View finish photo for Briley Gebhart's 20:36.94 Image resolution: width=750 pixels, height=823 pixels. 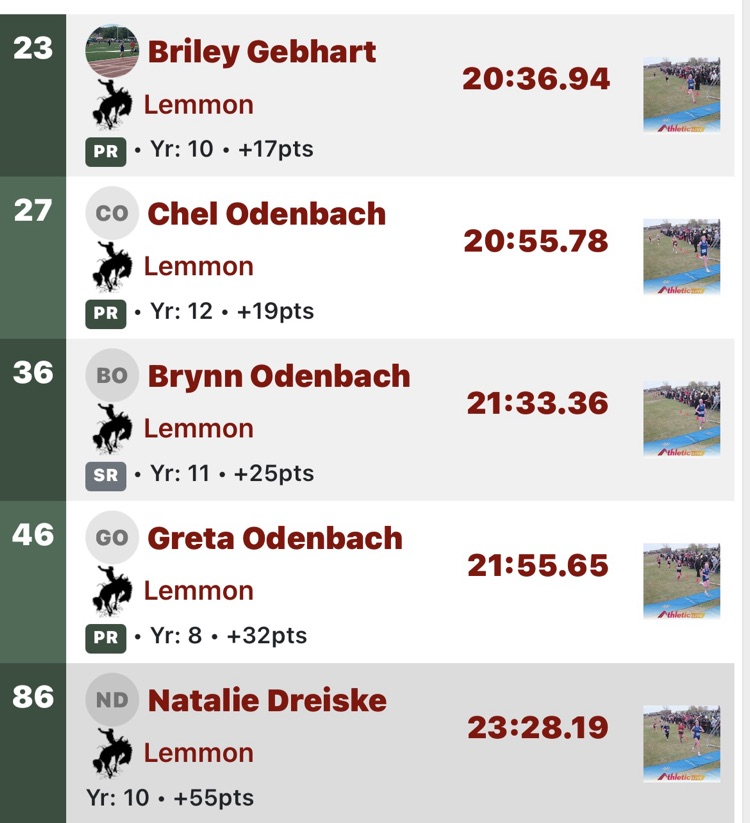click(681, 95)
